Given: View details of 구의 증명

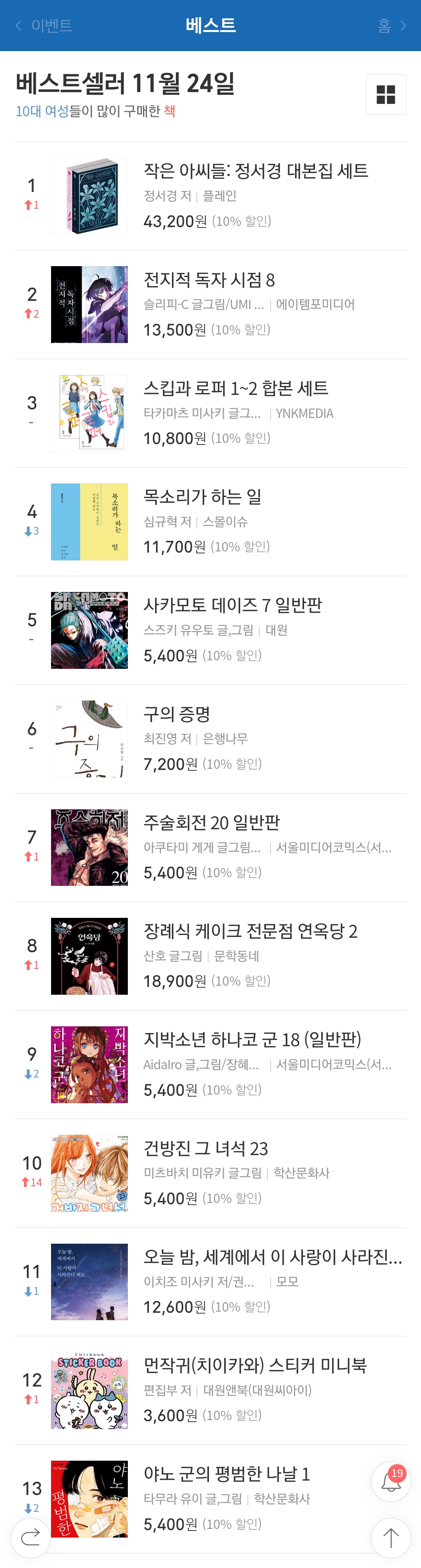Looking at the screenshot, I should coord(177,714).
